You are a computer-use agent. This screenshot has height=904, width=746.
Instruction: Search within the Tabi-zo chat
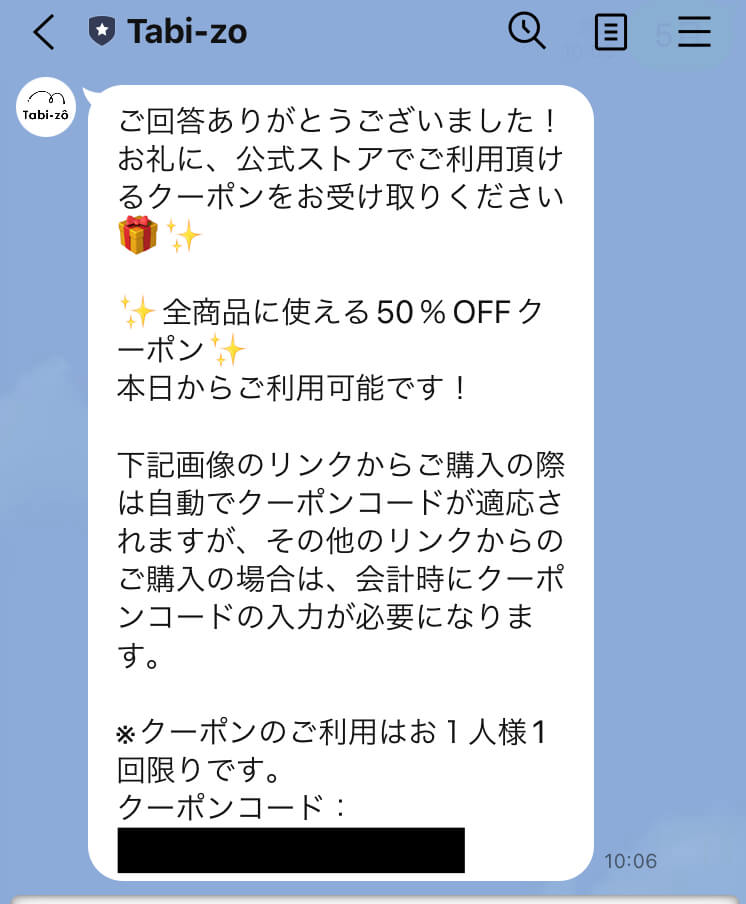(526, 31)
